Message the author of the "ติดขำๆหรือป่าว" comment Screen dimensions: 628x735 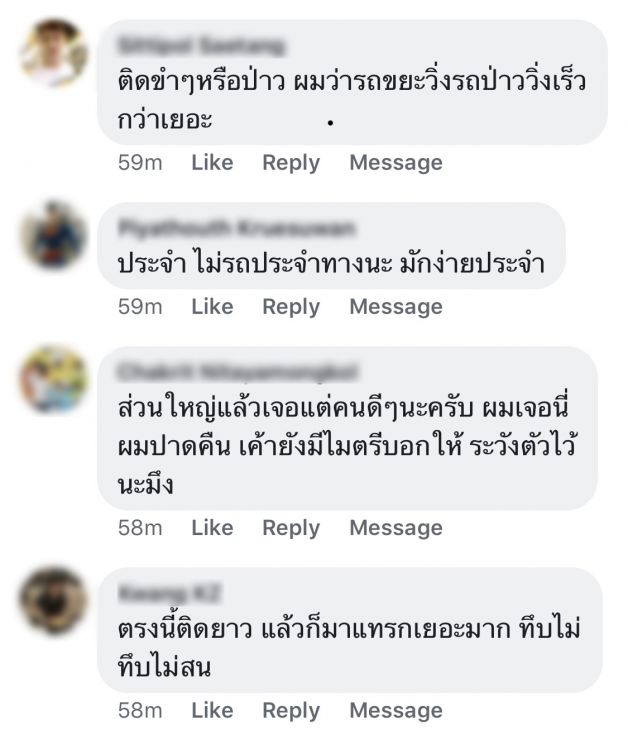[x=395, y=163]
